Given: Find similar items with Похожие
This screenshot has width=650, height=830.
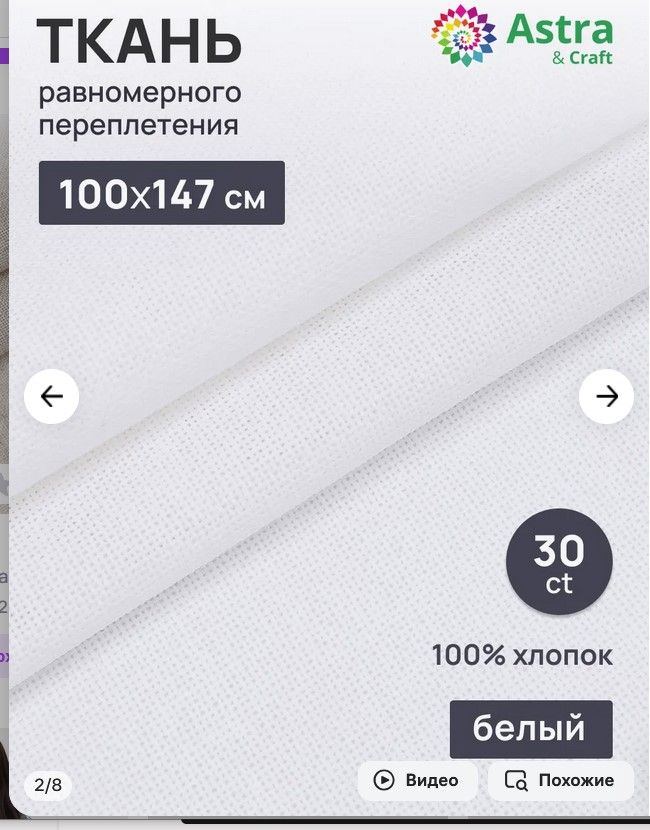Looking at the screenshot, I should (x=561, y=780).
